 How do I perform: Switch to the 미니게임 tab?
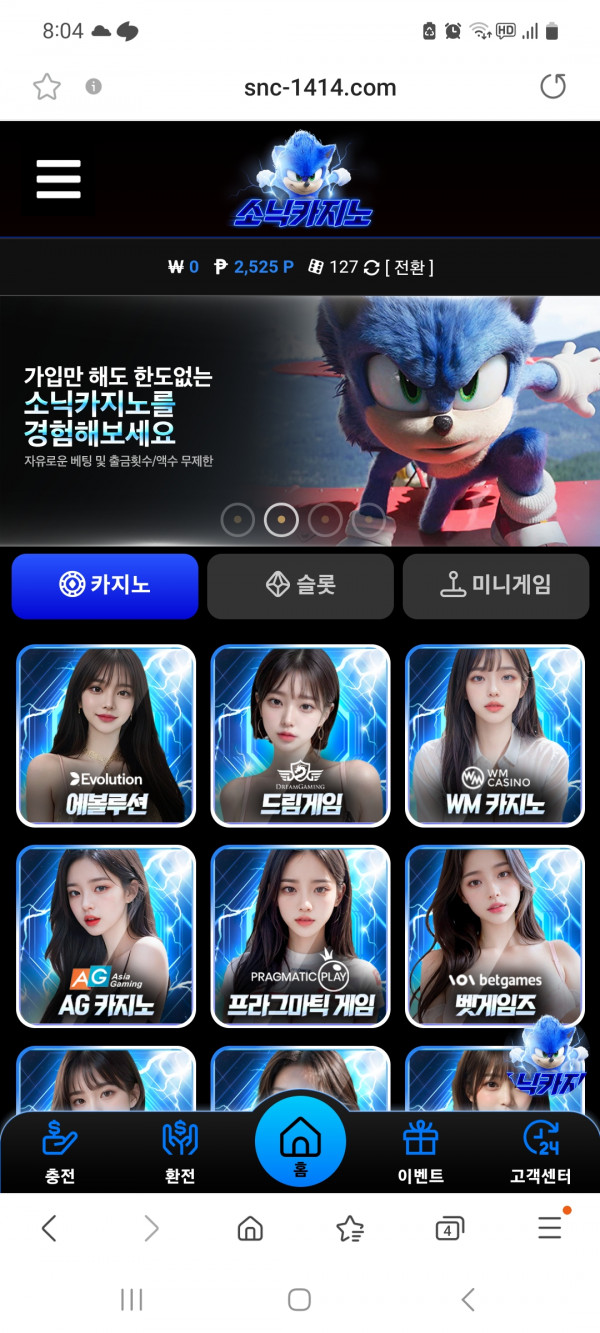[x=496, y=586]
